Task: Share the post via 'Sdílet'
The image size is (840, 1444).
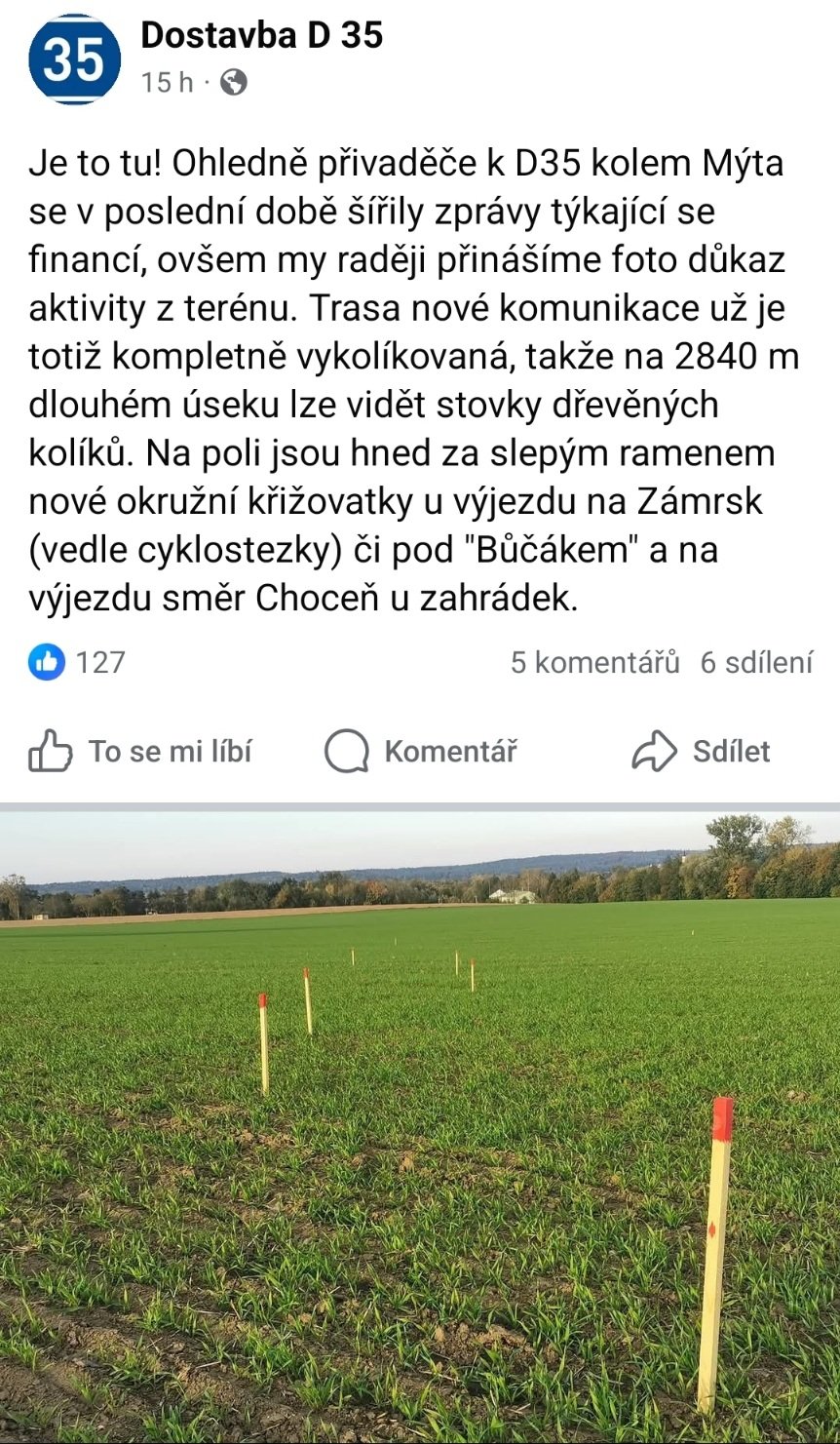Action: (730, 751)
